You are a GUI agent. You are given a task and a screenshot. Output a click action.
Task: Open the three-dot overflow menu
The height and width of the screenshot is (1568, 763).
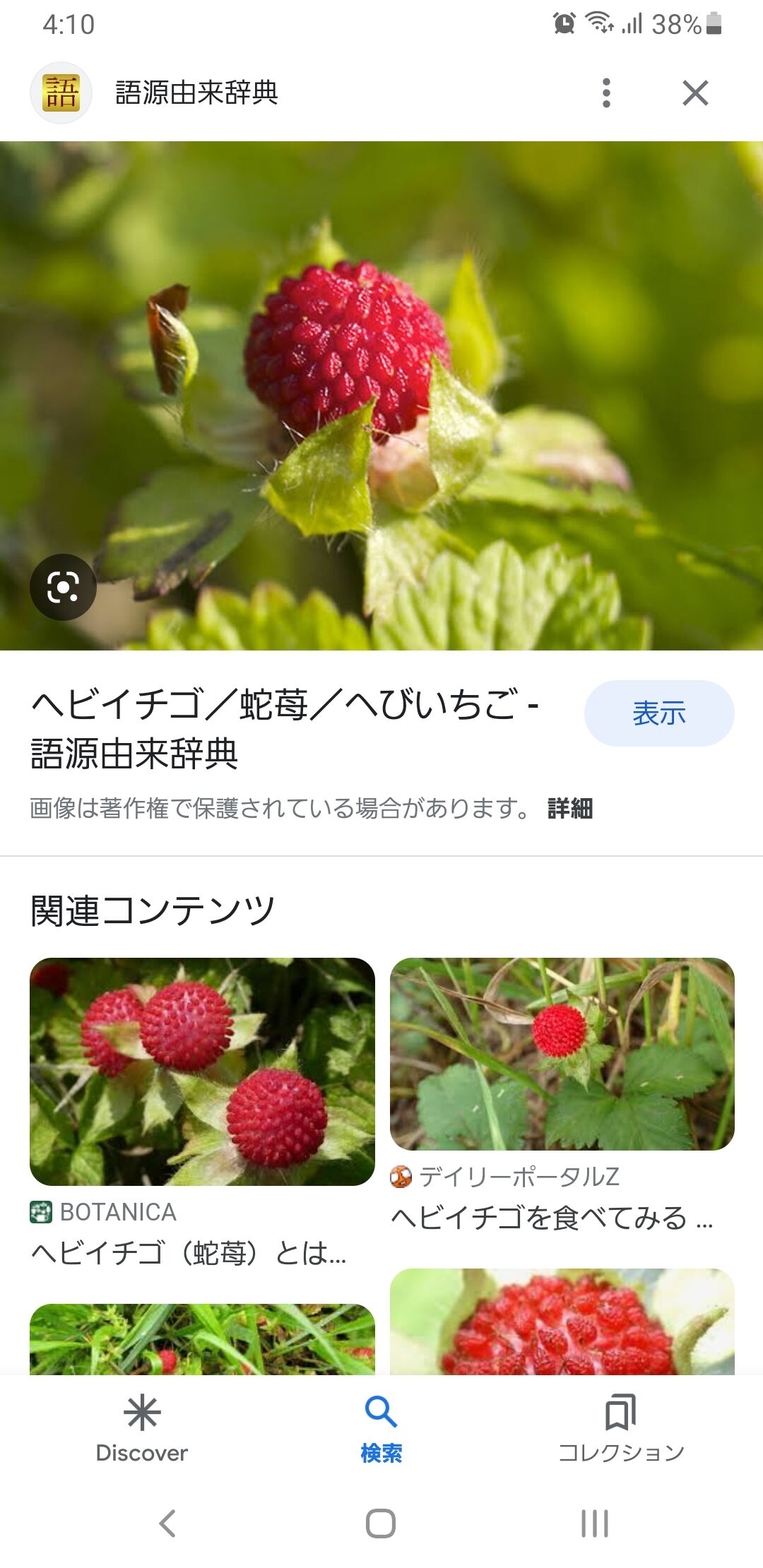pyautogui.click(x=606, y=93)
